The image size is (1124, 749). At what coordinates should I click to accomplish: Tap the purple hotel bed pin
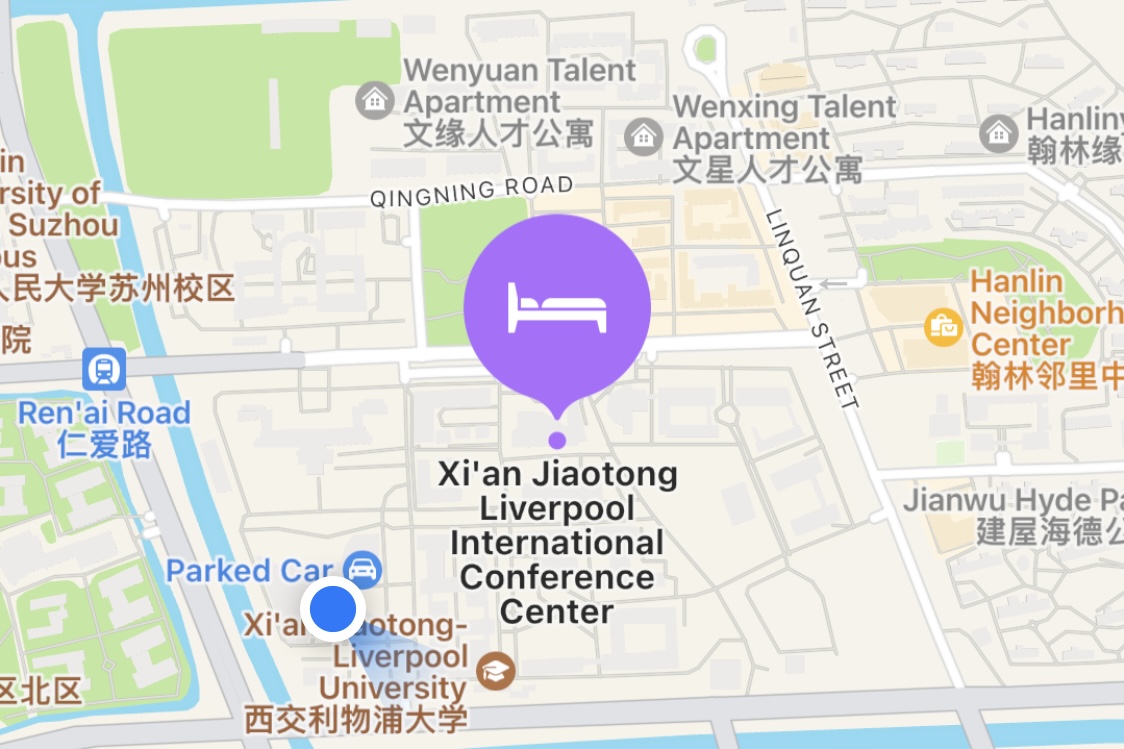(x=557, y=308)
